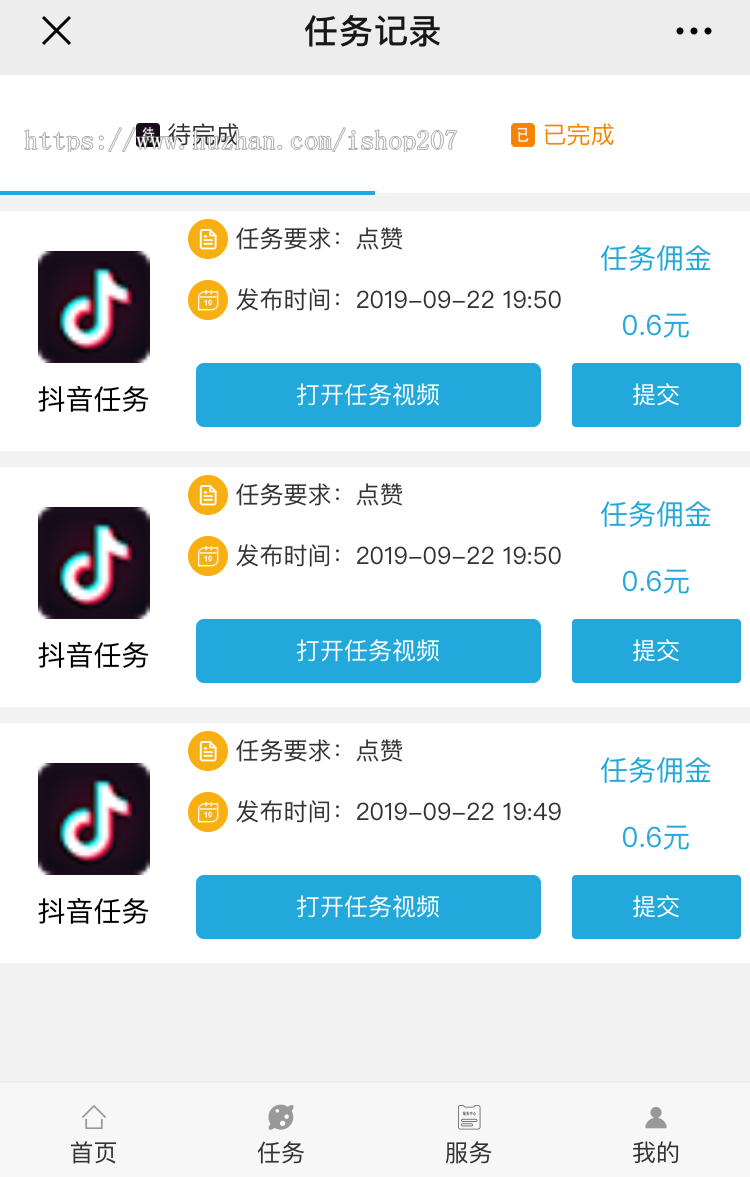
Task: Select the home icon above 首页
Action: pyautogui.click(x=93, y=1116)
